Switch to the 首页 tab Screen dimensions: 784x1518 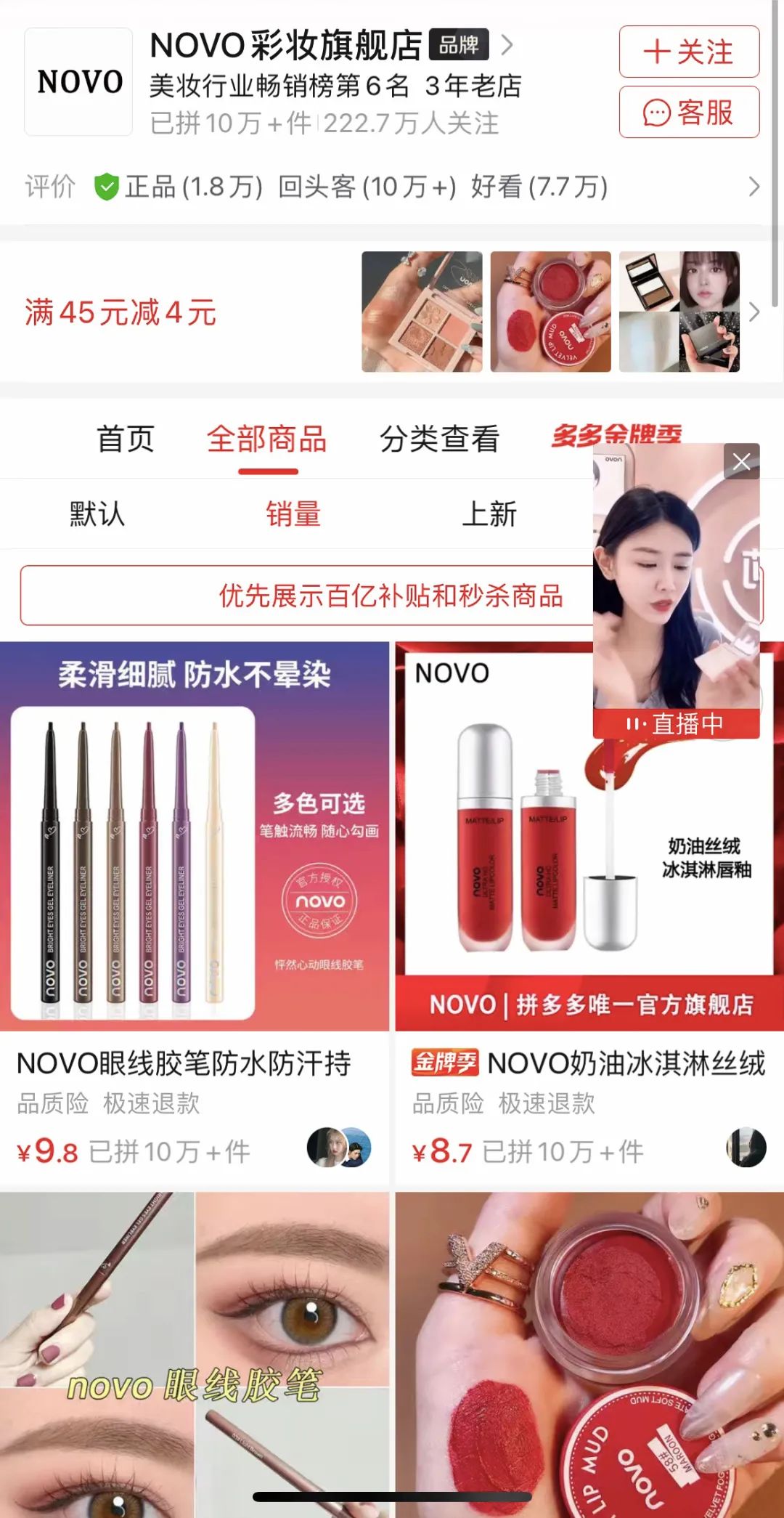coord(126,439)
